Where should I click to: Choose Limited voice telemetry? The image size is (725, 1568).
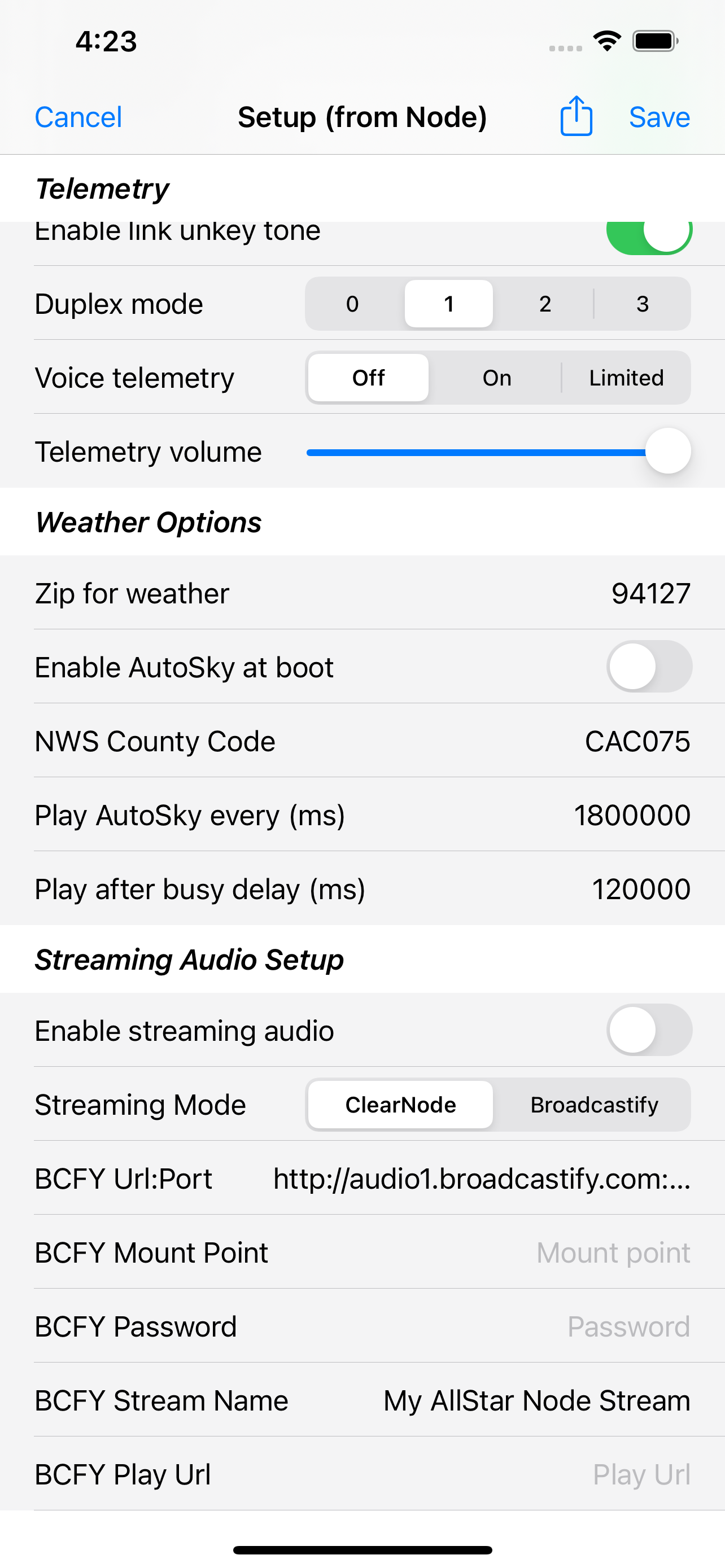(626, 378)
